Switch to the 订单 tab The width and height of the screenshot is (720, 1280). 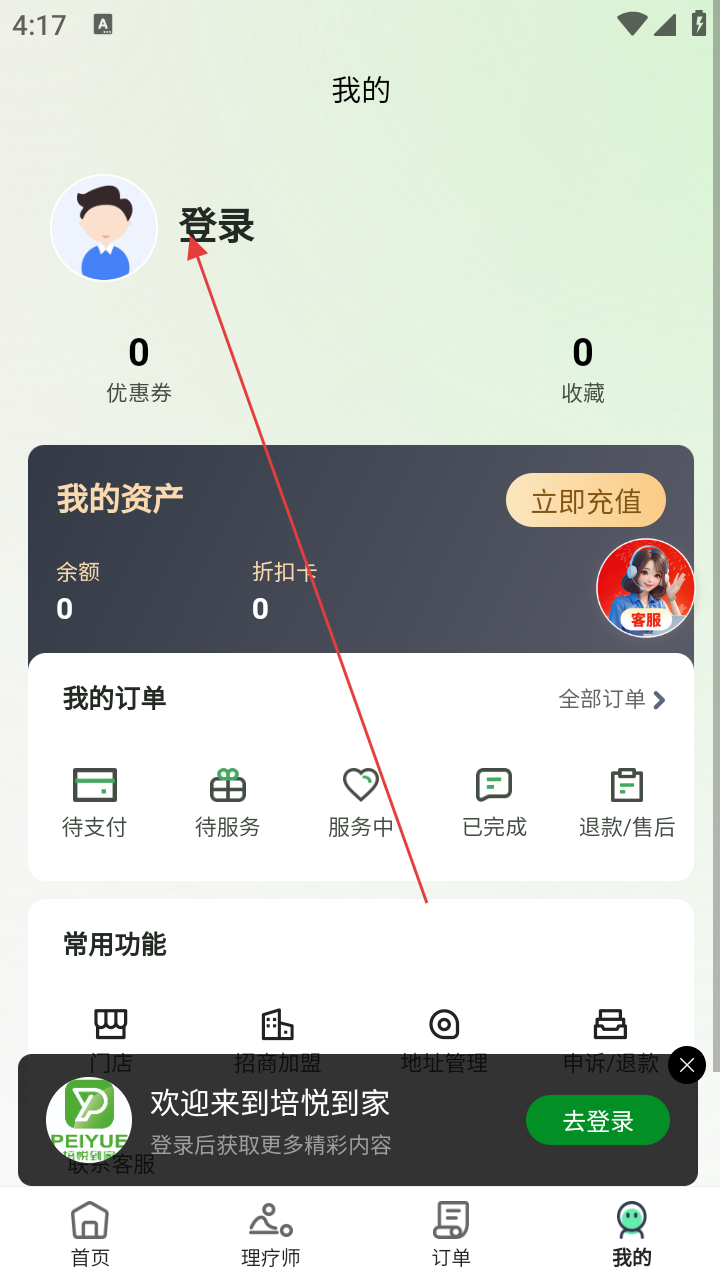[x=451, y=1234]
